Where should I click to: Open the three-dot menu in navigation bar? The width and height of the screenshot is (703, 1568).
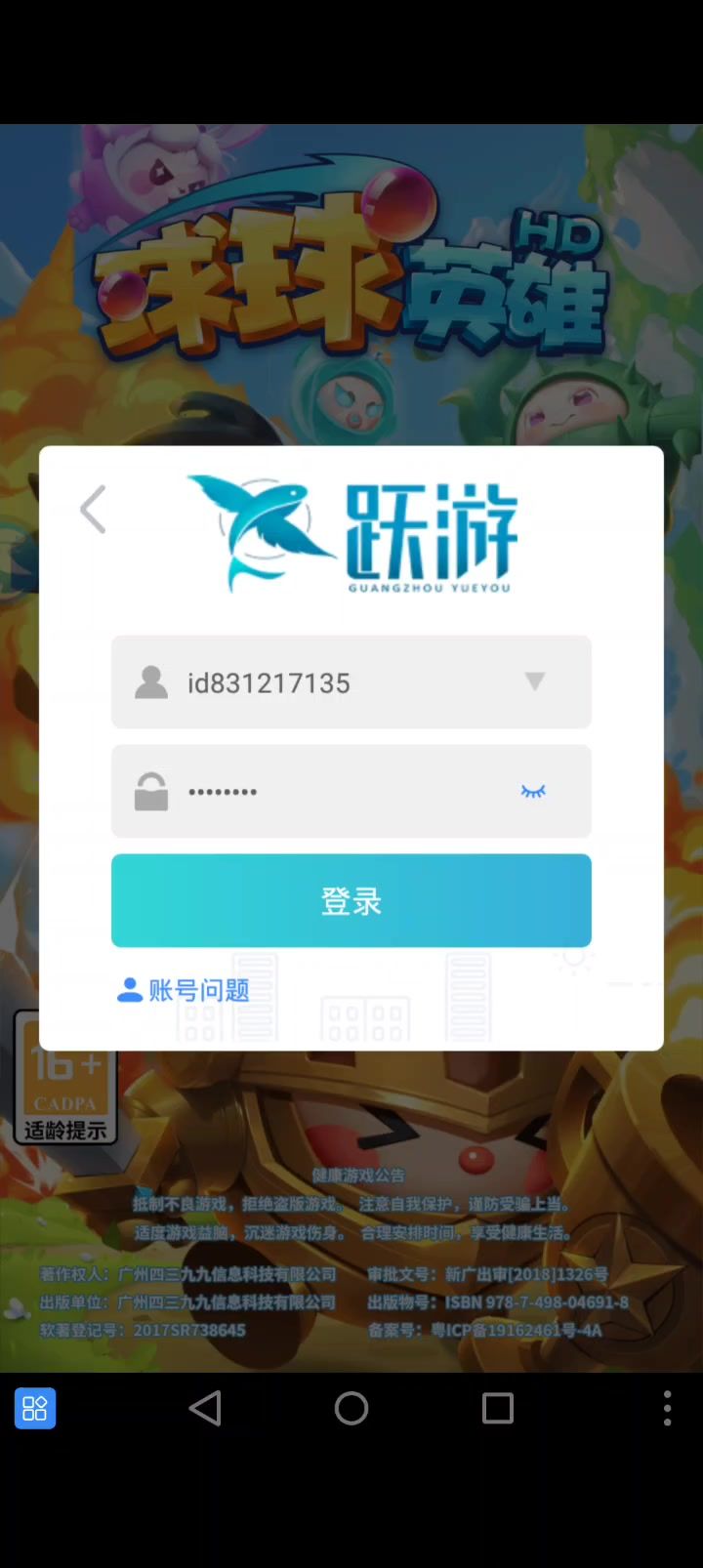click(x=667, y=1408)
